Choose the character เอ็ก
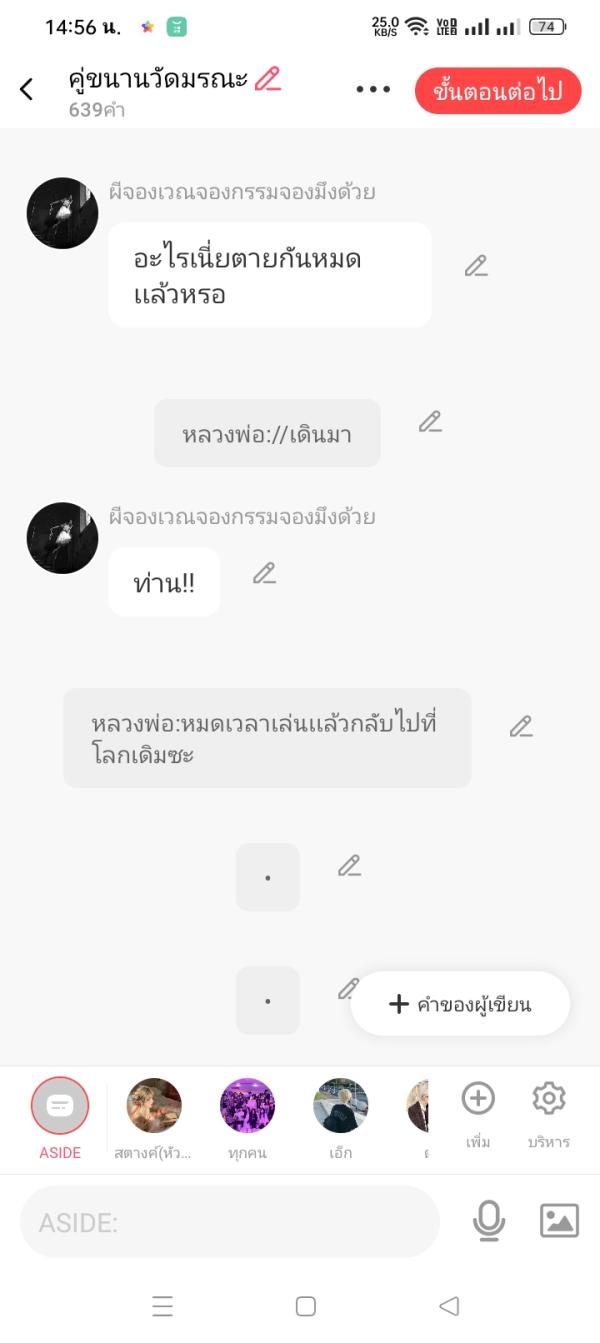Image resolution: width=600 pixels, height=1343 pixels. point(340,1106)
